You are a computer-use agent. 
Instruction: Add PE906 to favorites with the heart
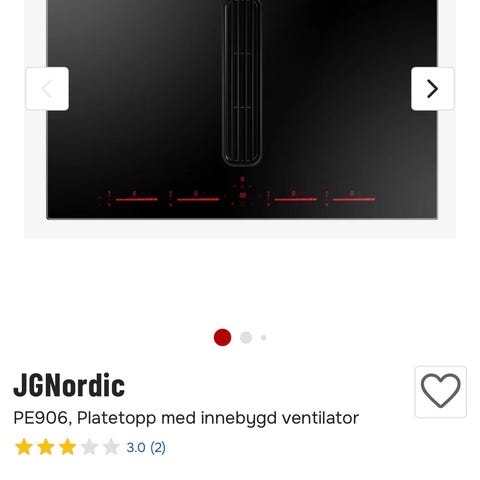click(441, 392)
